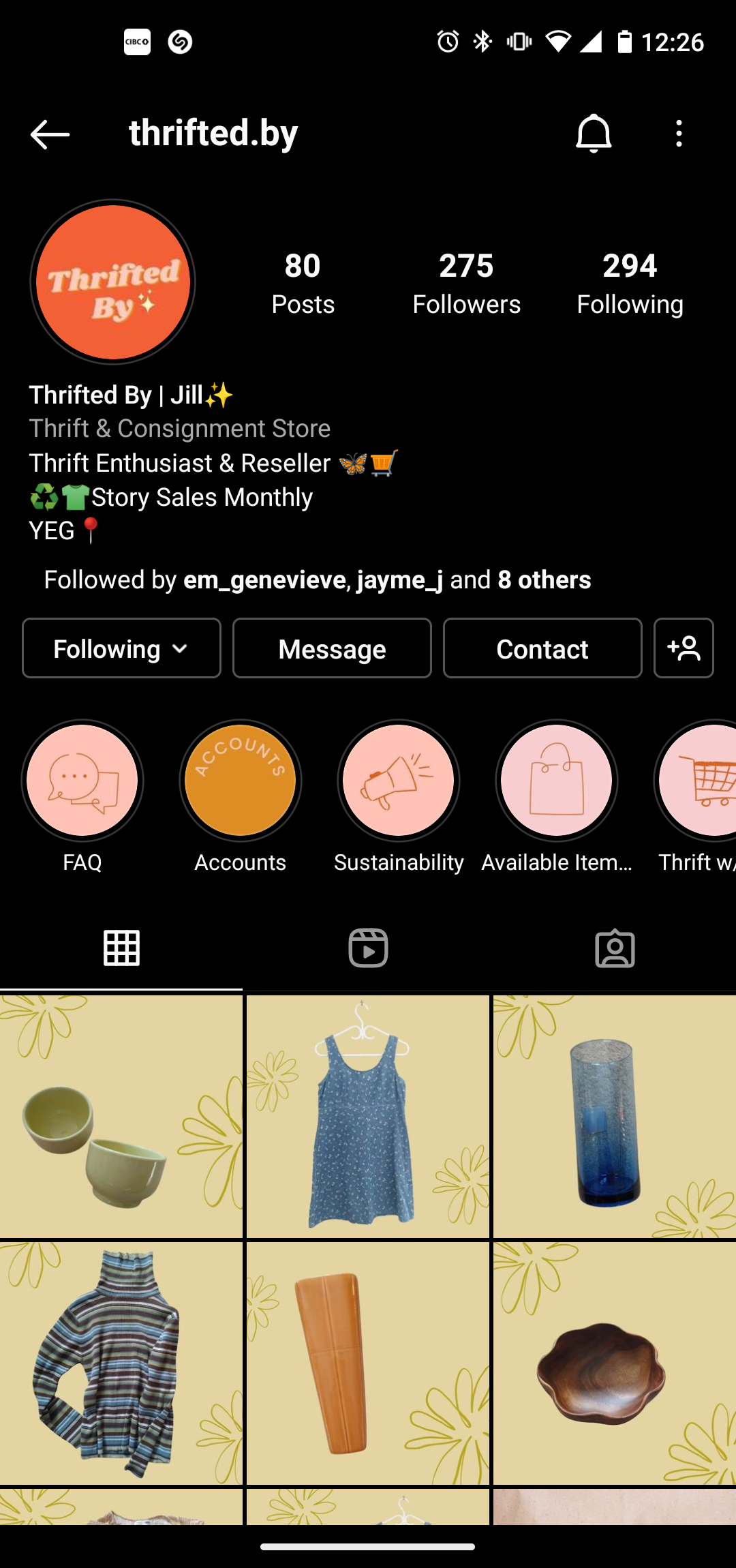Open the three-dot overflow menu
Image resolution: width=736 pixels, height=1568 pixels.
[679, 134]
